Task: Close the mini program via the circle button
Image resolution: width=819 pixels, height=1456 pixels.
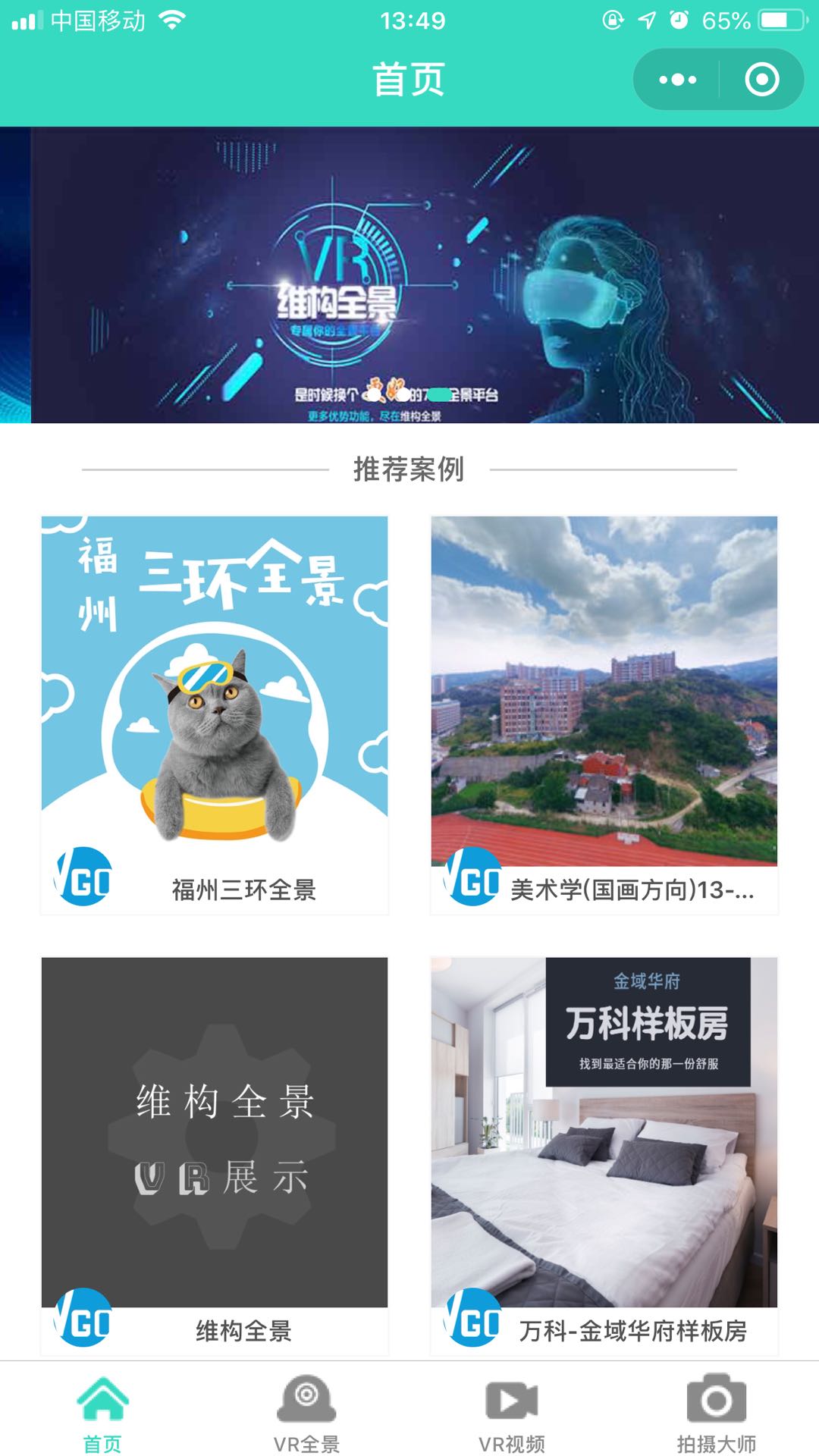Action: coord(761,80)
